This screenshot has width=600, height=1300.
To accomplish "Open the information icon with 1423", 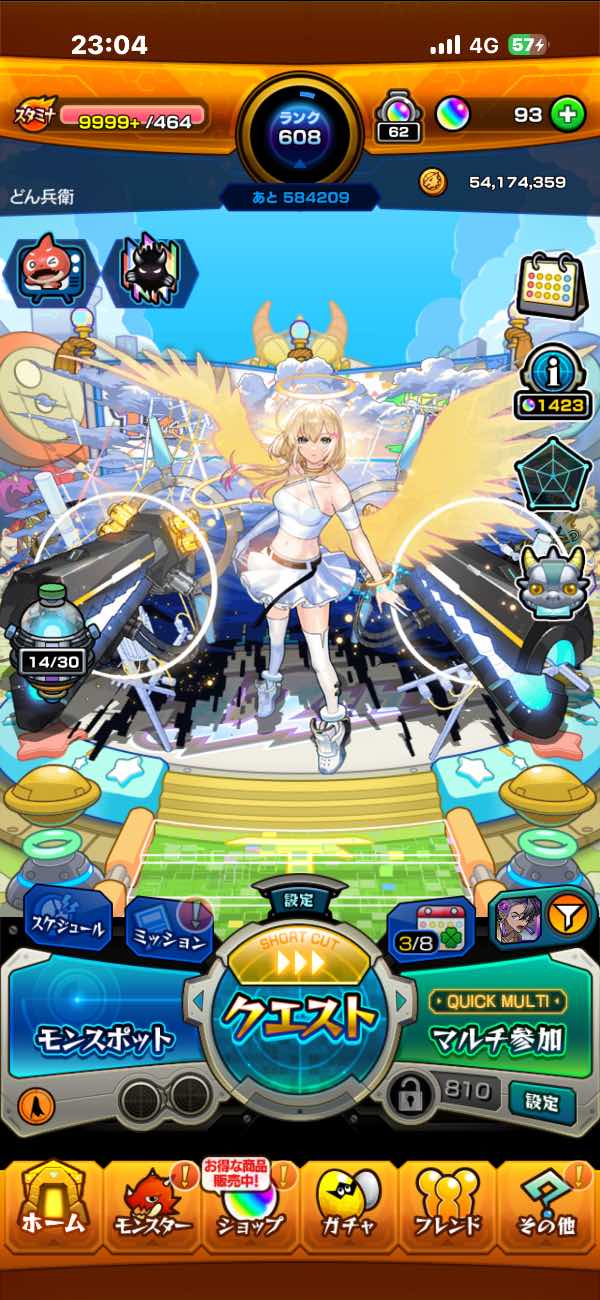I will click(x=551, y=382).
